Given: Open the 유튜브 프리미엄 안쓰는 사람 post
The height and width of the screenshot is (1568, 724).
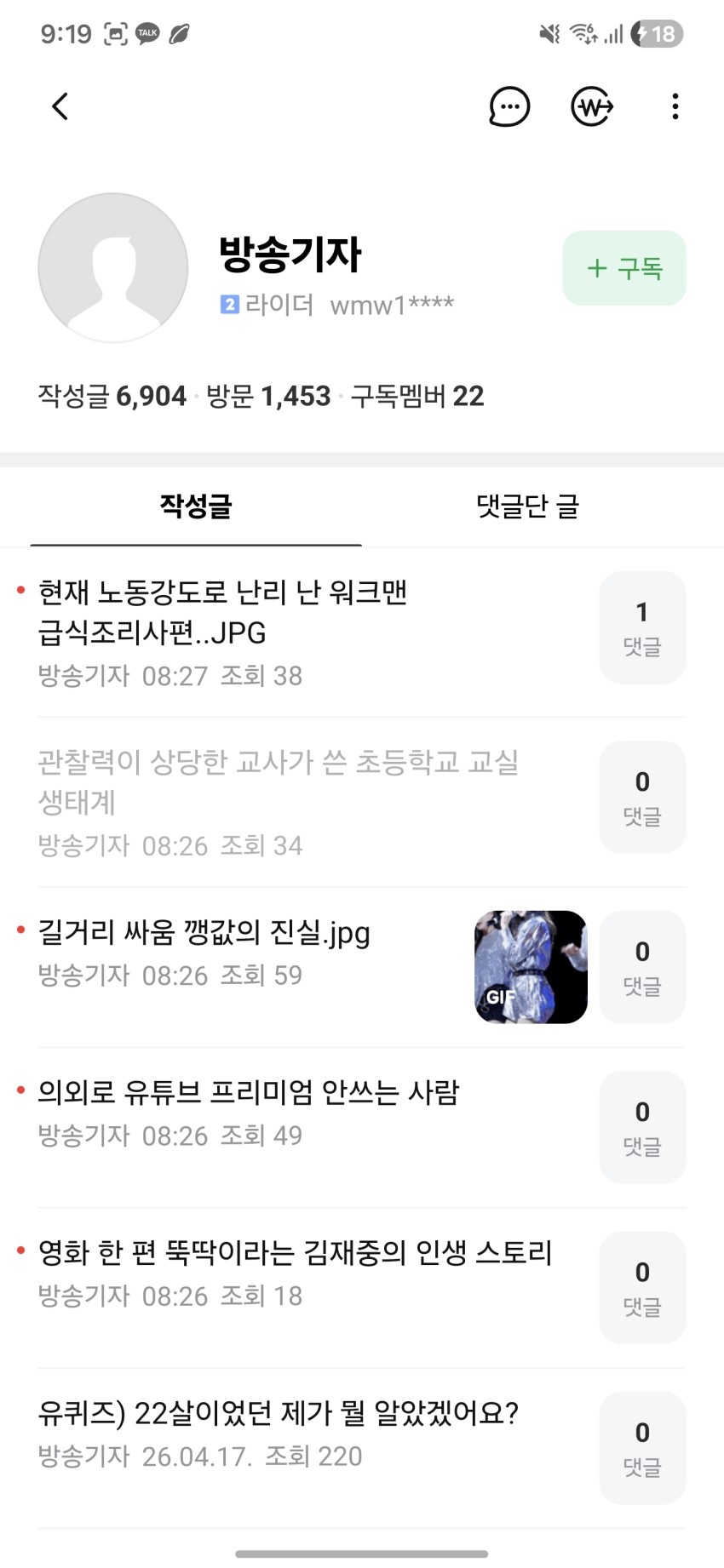Looking at the screenshot, I should point(249,1093).
